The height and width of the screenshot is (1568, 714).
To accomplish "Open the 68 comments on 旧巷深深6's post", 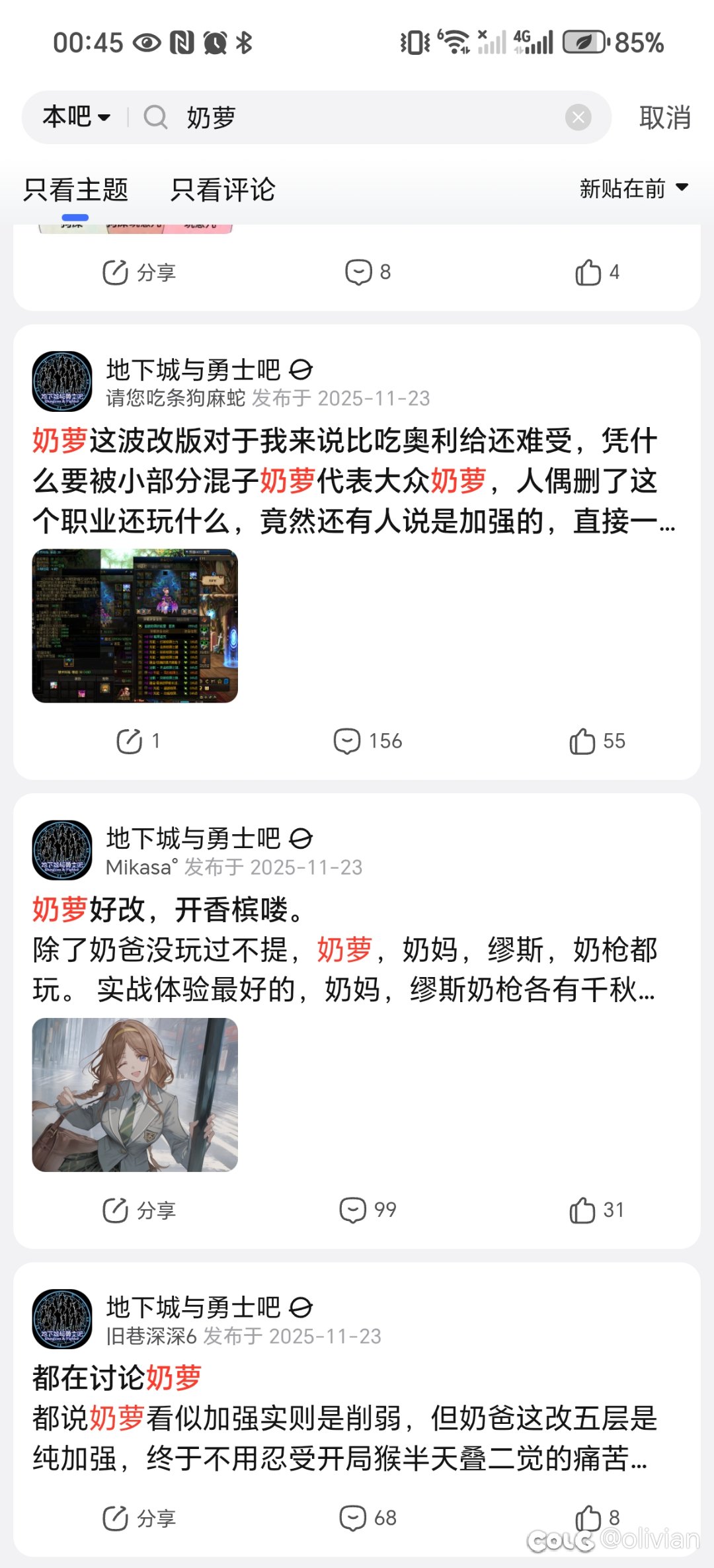I will click(x=368, y=1518).
